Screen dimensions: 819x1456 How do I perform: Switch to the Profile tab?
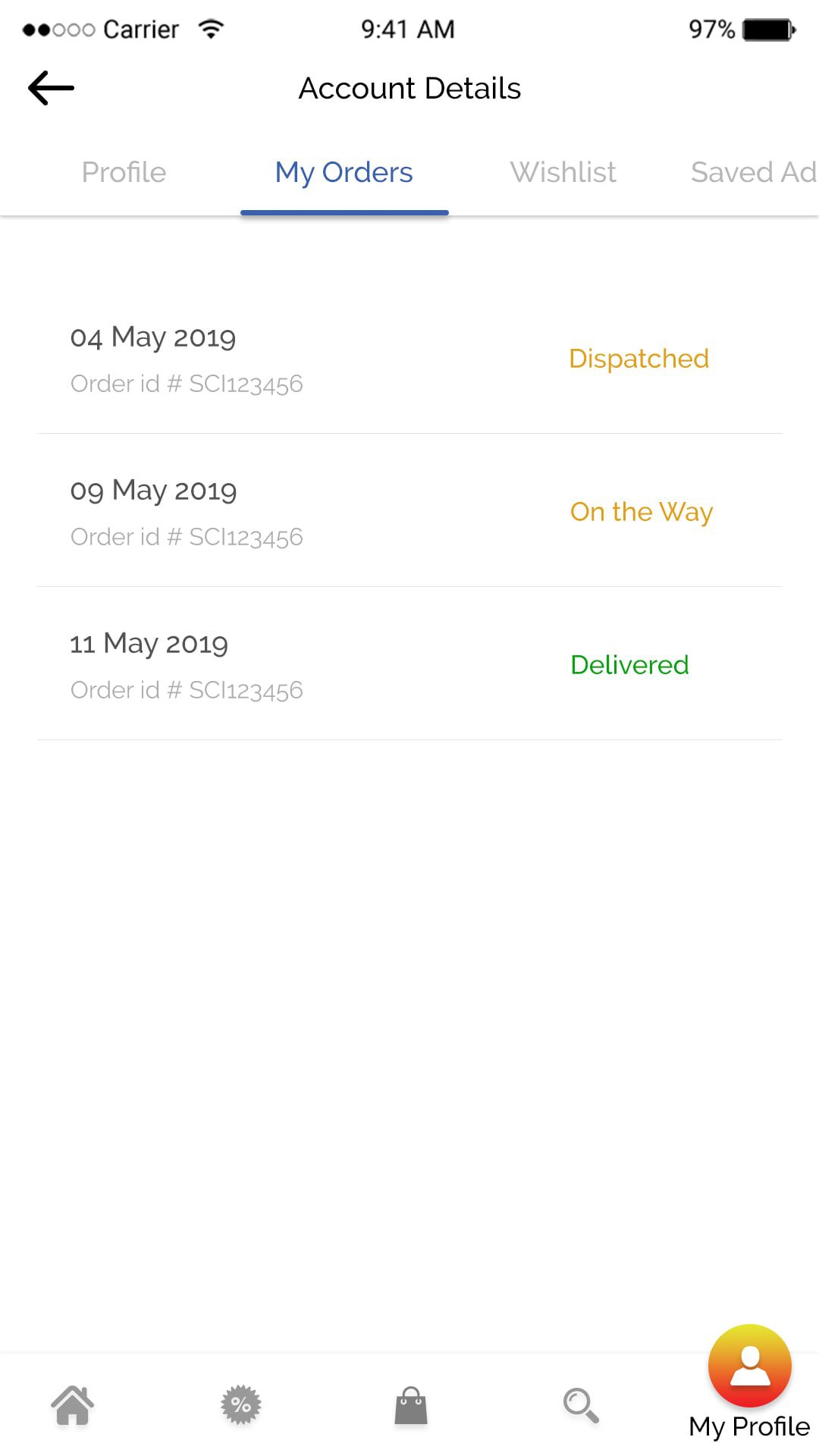click(124, 172)
